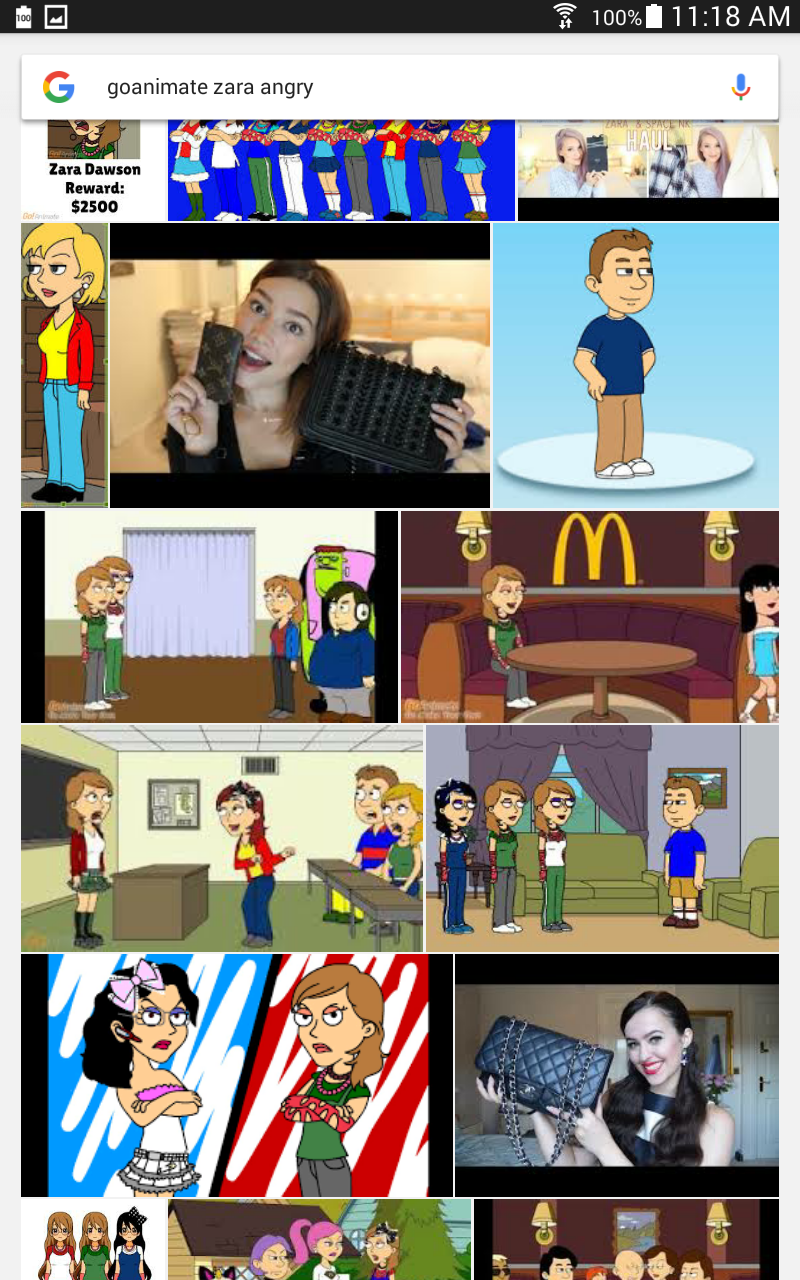Viewport: 800px width, 1280px height.
Task: Open the two angry girls versus image
Action: tap(237, 1075)
